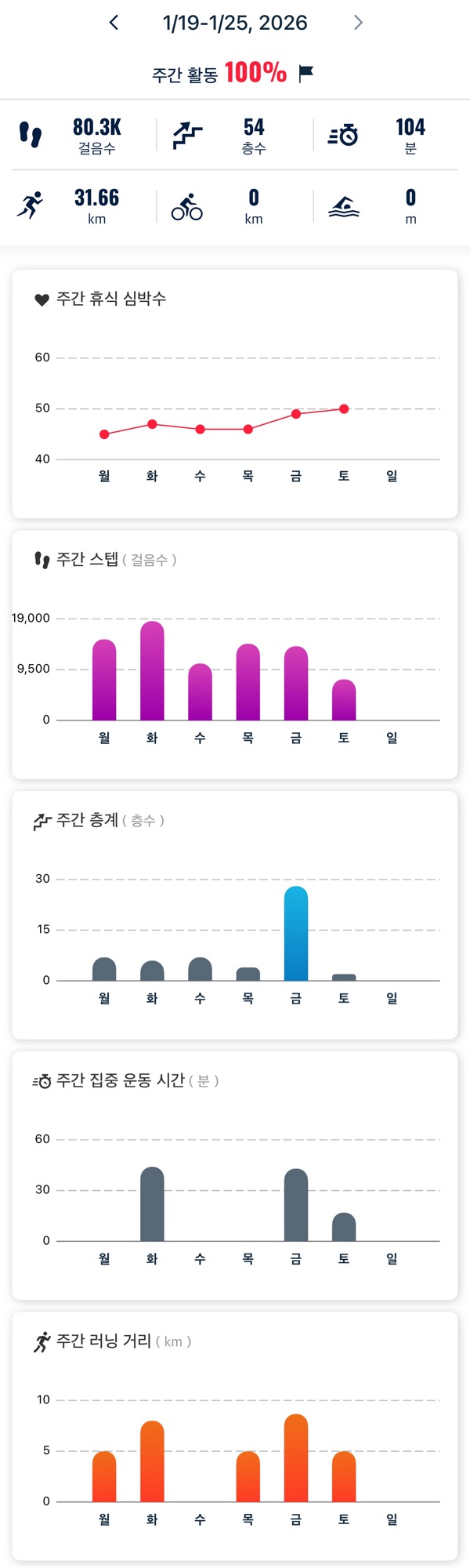
Task: Open the weekly steps chart card
Action: 235,655
